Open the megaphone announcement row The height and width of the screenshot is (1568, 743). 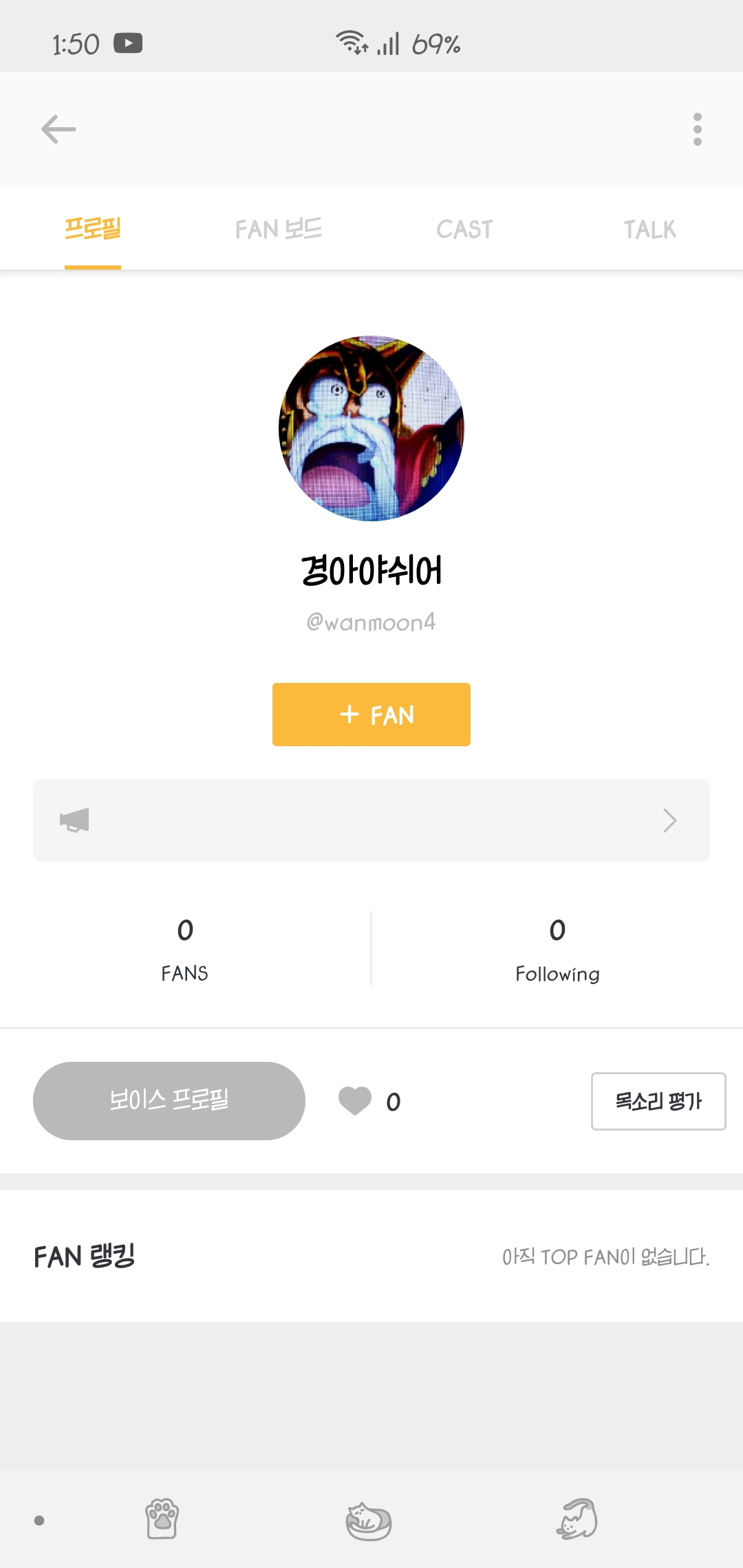(371, 820)
